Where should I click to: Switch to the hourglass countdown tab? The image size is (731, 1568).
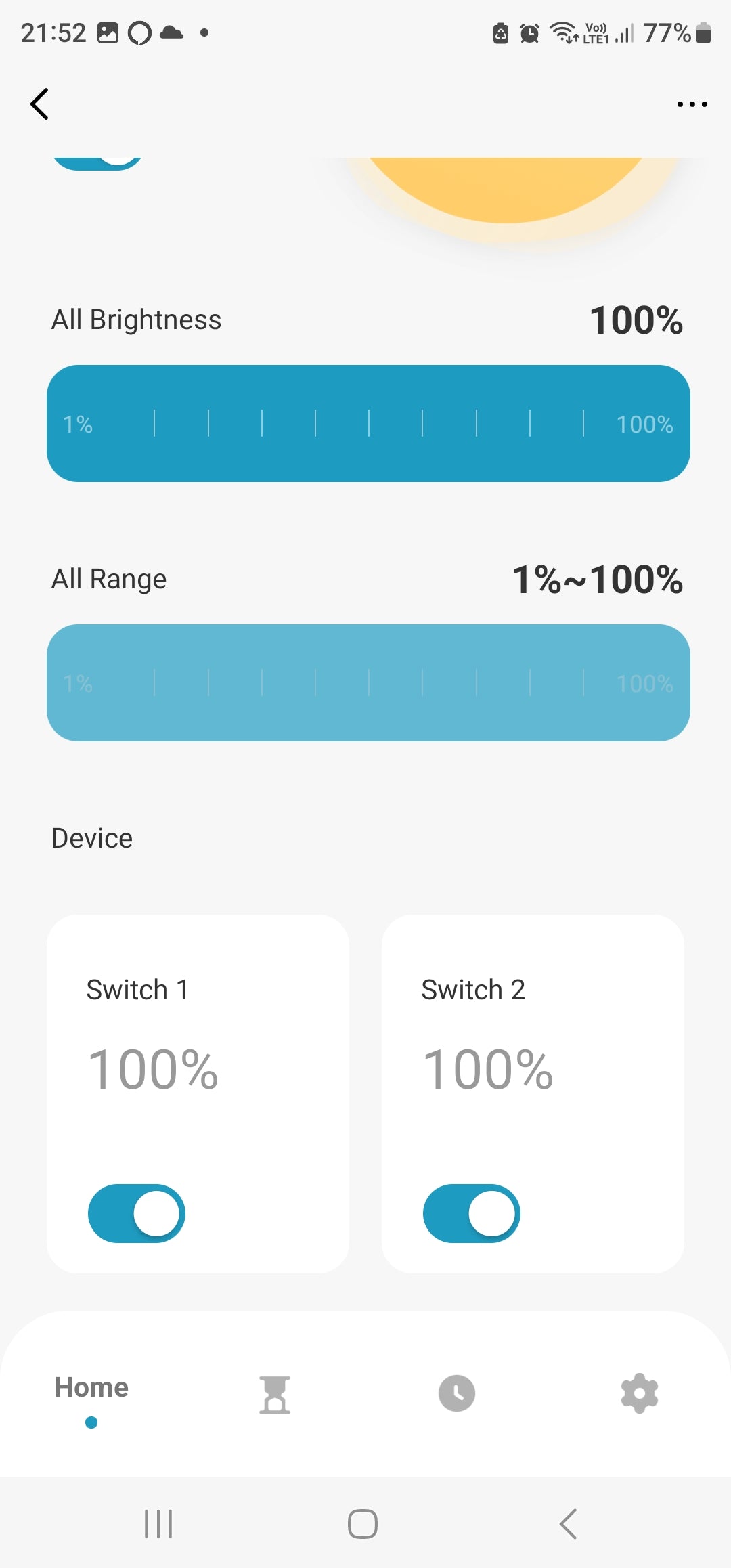tap(275, 1395)
